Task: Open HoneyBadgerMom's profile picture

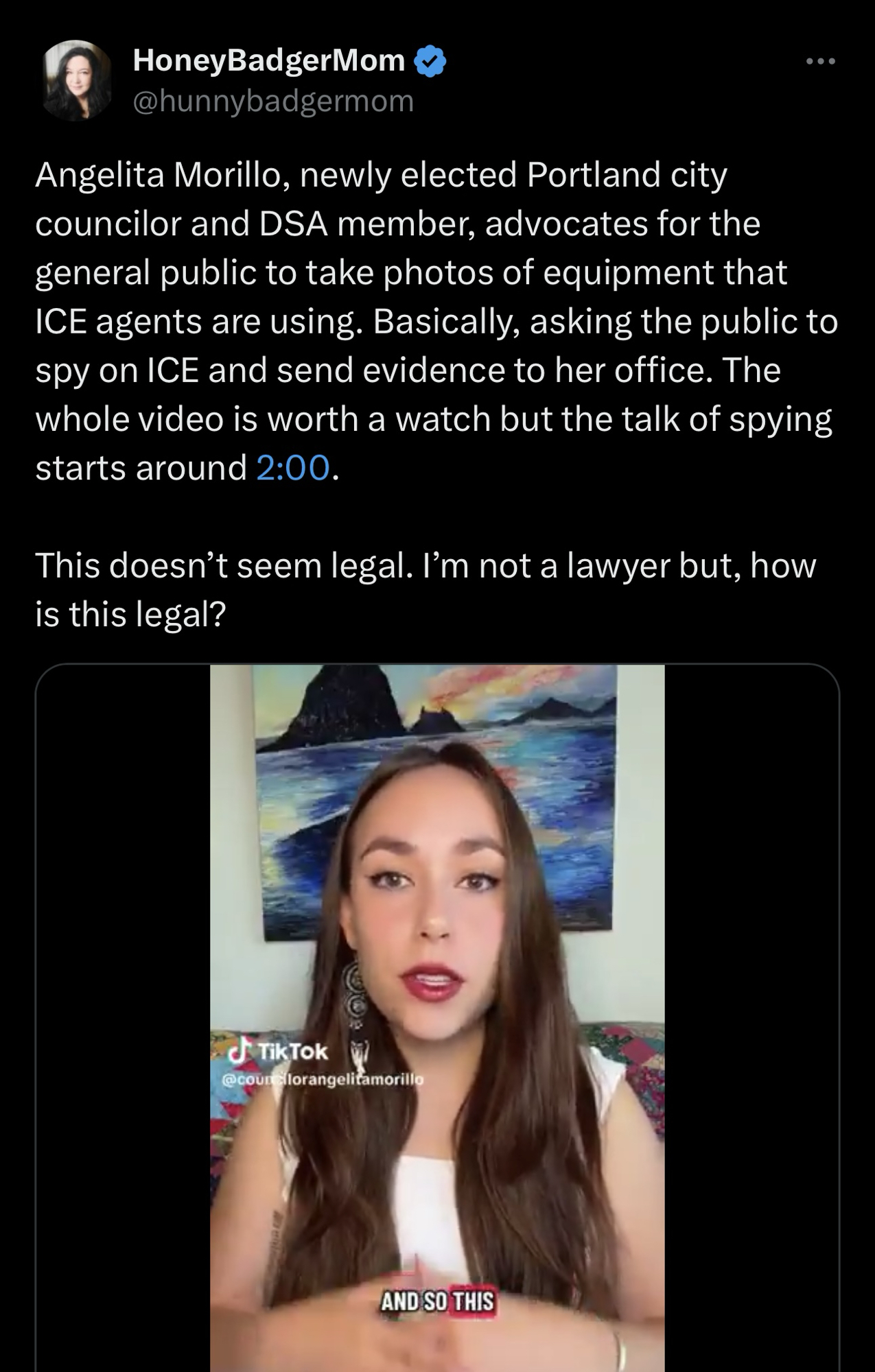Action: [77, 80]
